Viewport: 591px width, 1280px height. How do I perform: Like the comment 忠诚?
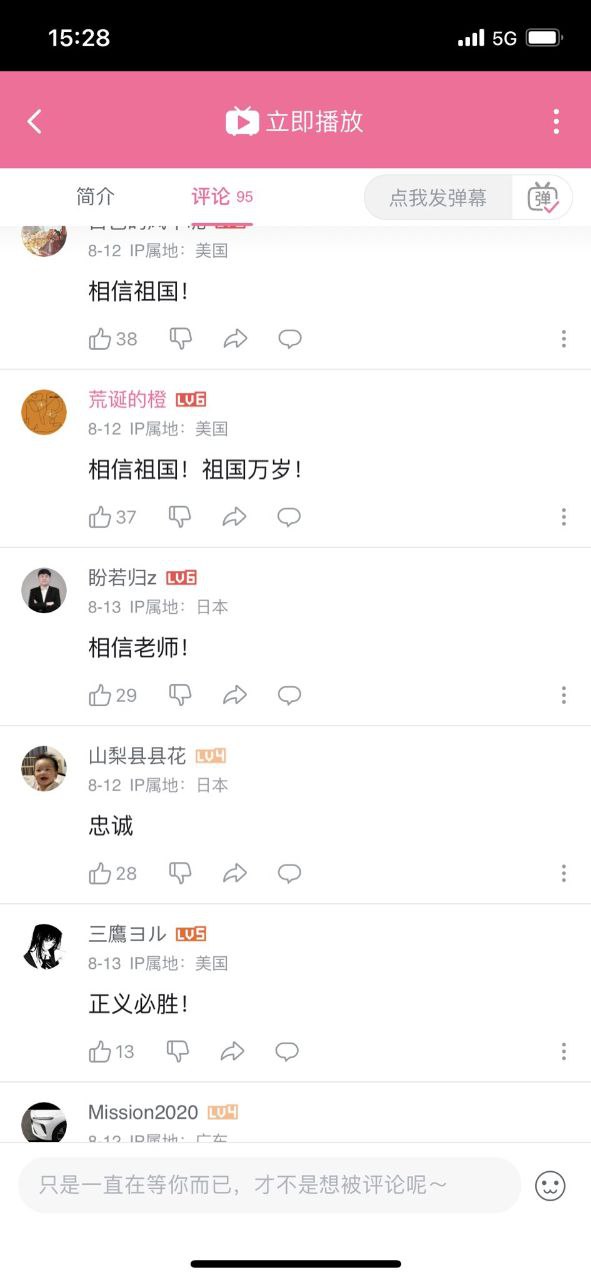(x=112, y=873)
